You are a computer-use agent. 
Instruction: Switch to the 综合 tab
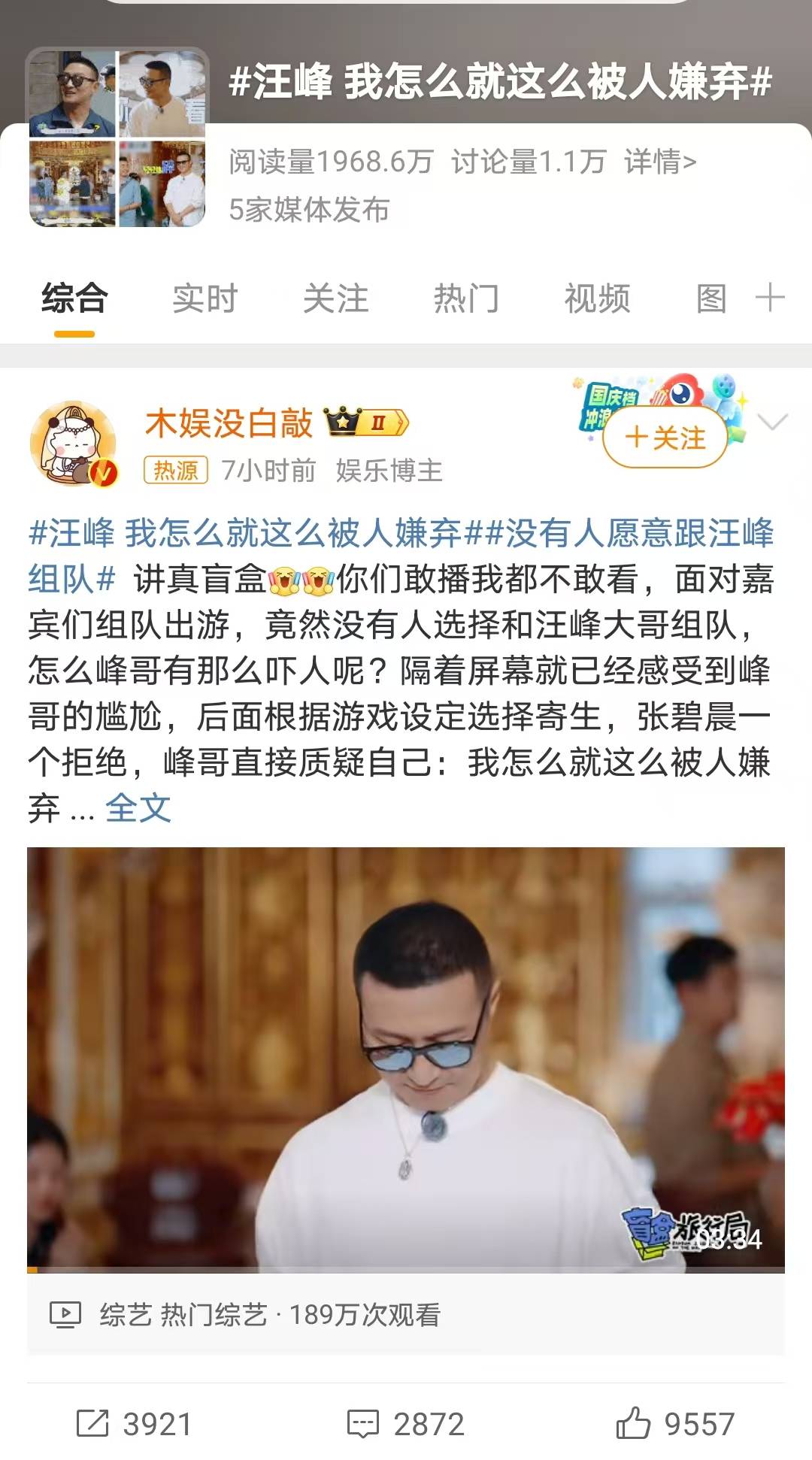[x=74, y=298]
